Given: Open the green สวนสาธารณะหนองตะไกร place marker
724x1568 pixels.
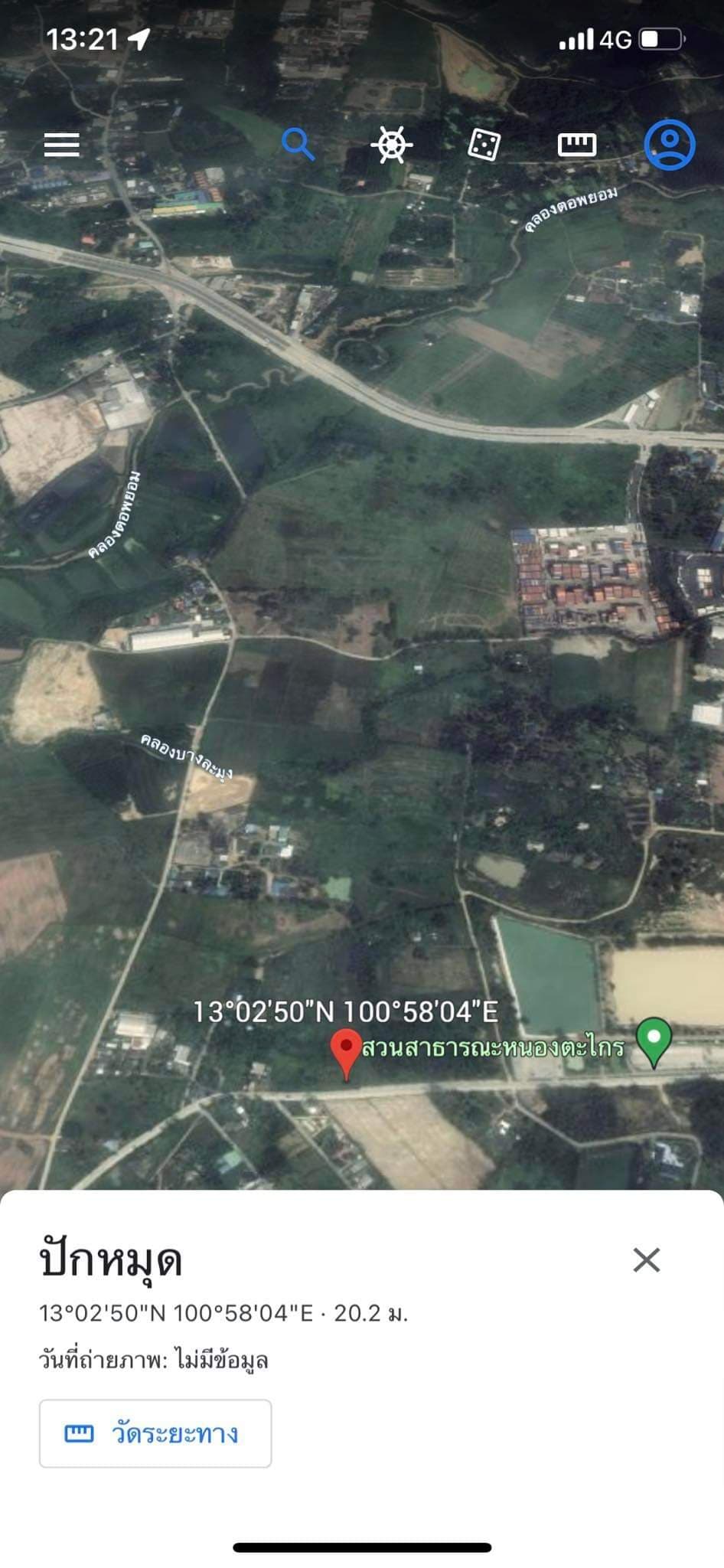Looking at the screenshot, I should [654, 1041].
